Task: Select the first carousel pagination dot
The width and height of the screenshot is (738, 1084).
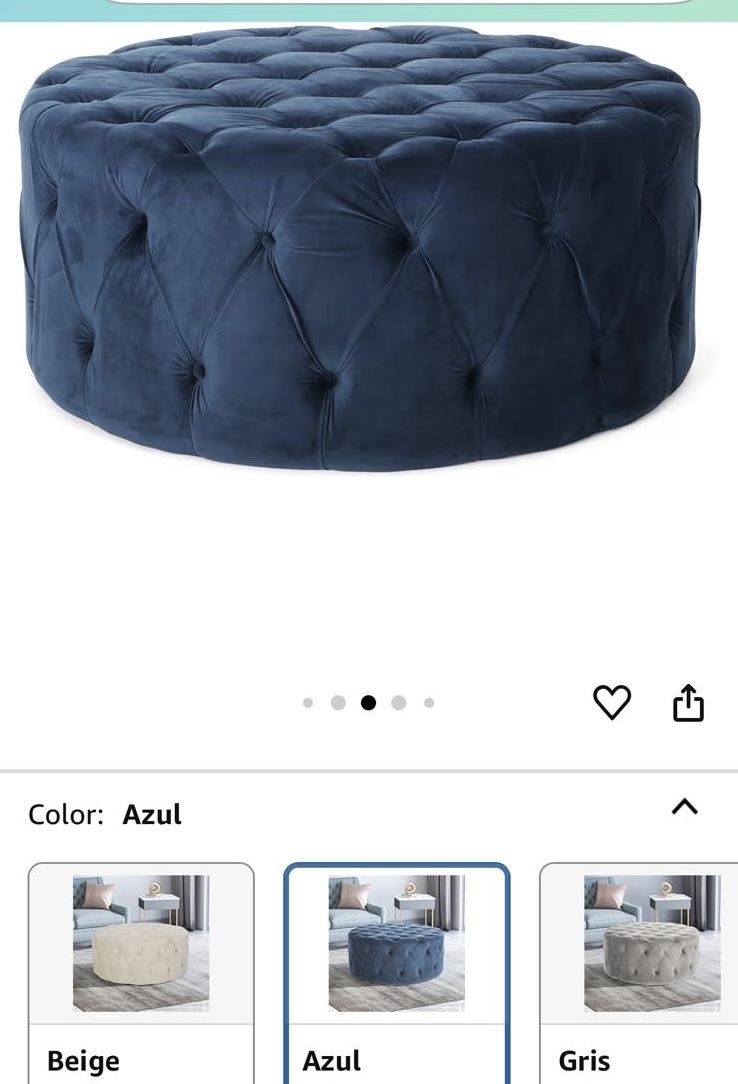Action: click(x=308, y=702)
